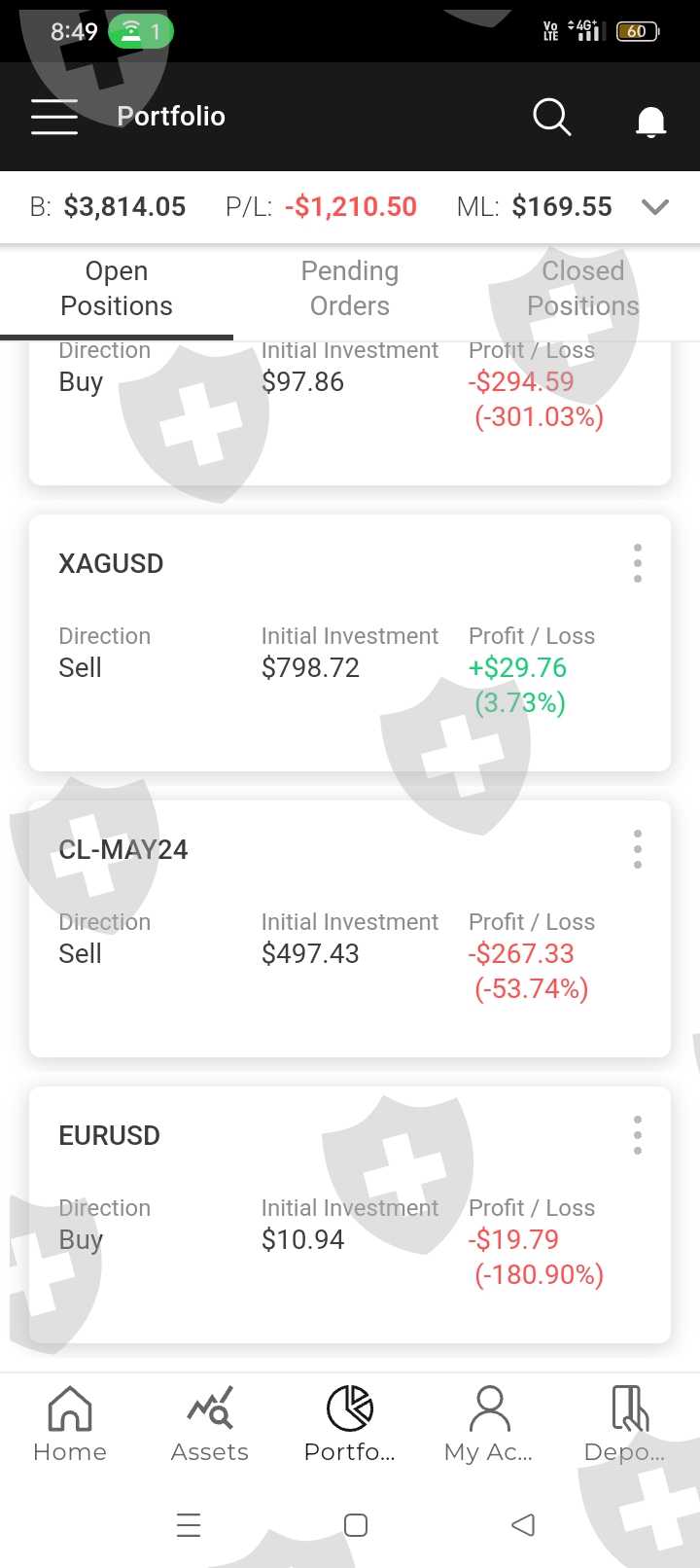Switch to the Assets tab

[210, 1424]
